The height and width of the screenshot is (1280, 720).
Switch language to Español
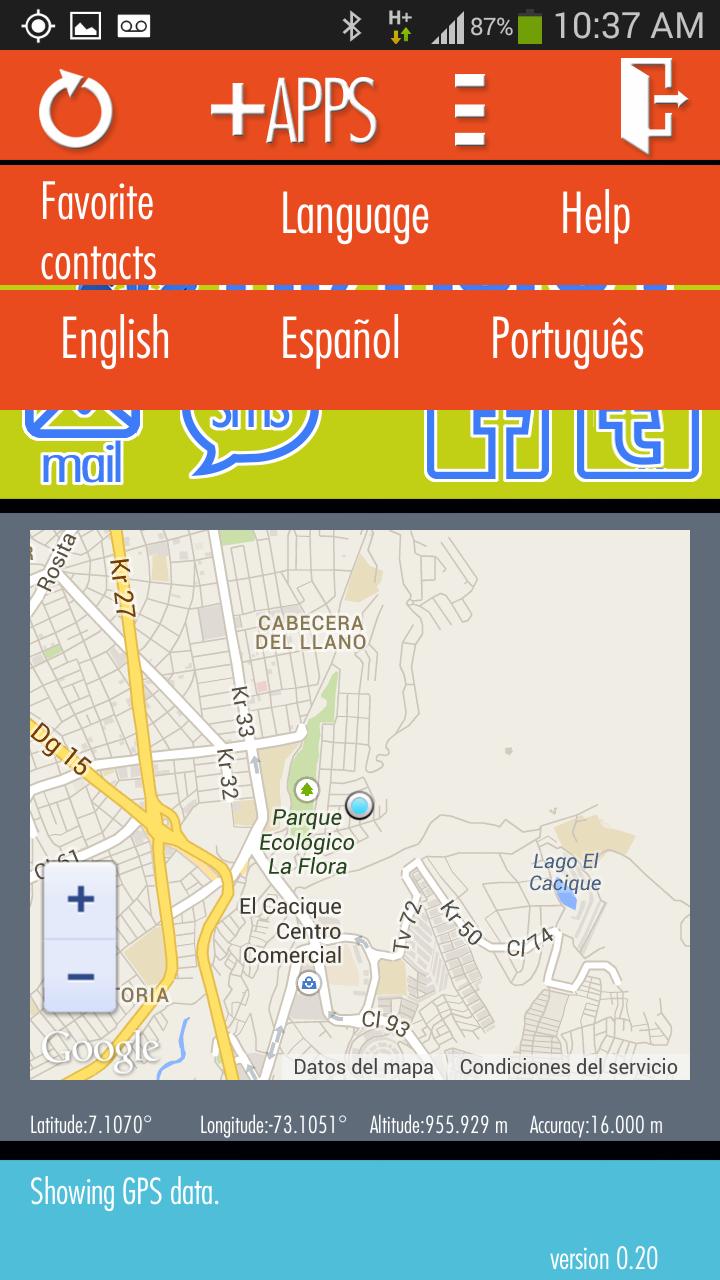click(340, 340)
